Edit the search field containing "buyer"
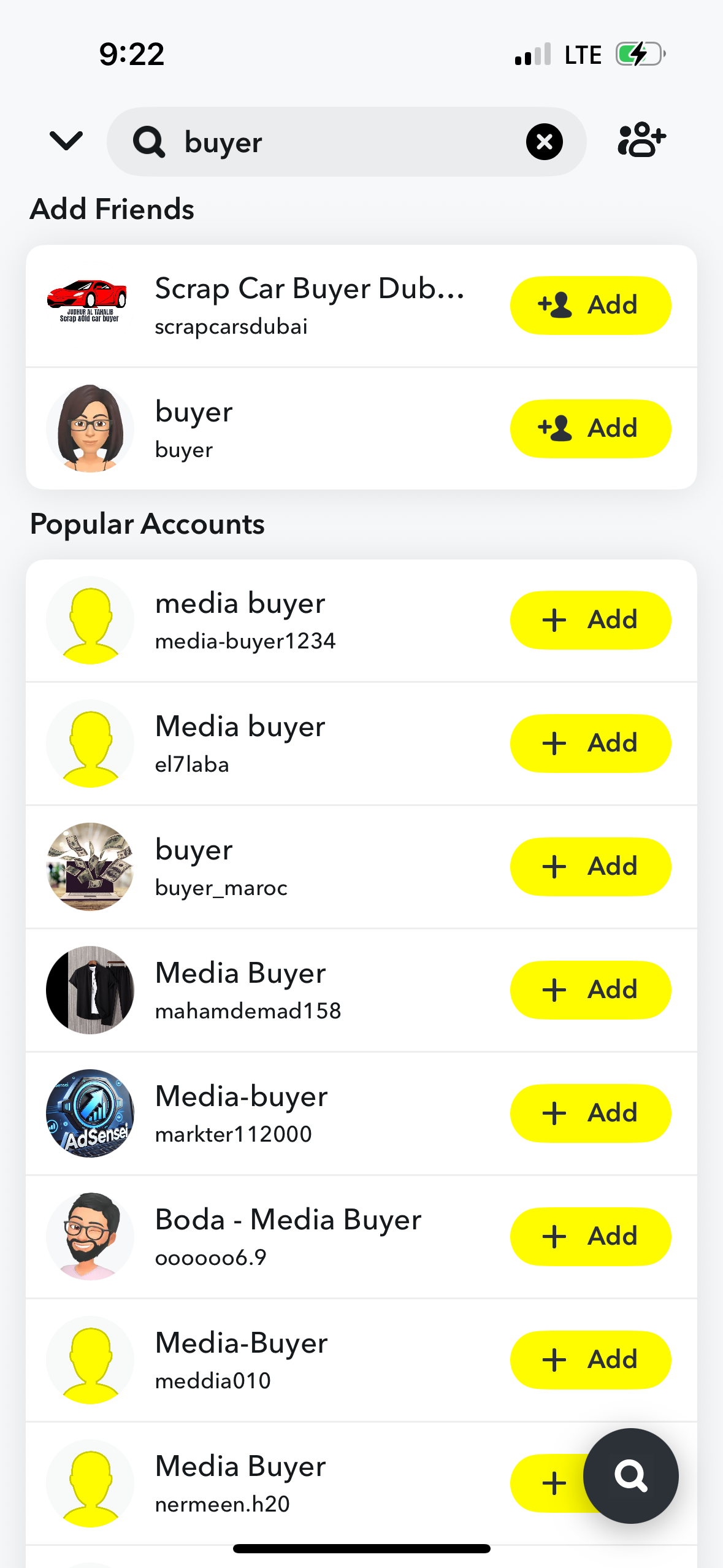This screenshot has height=1568, width=723. (343, 142)
